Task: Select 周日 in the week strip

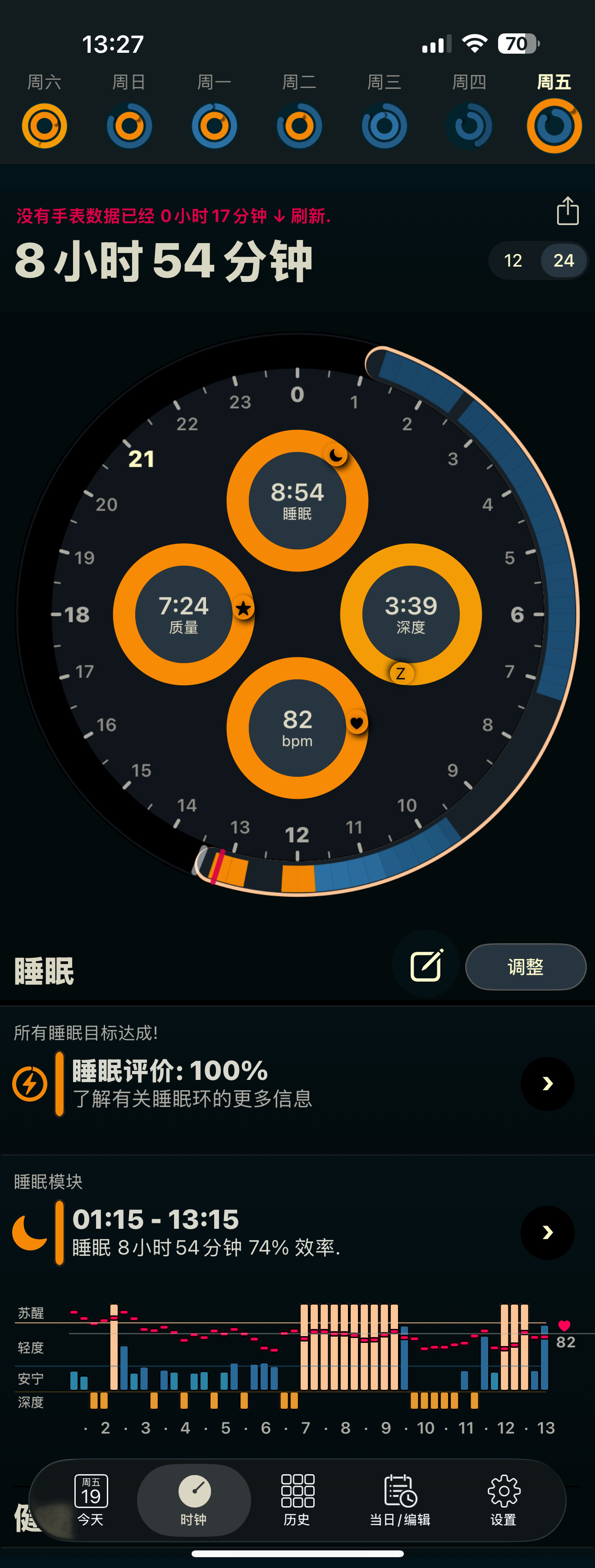Action: [x=129, y=125]
